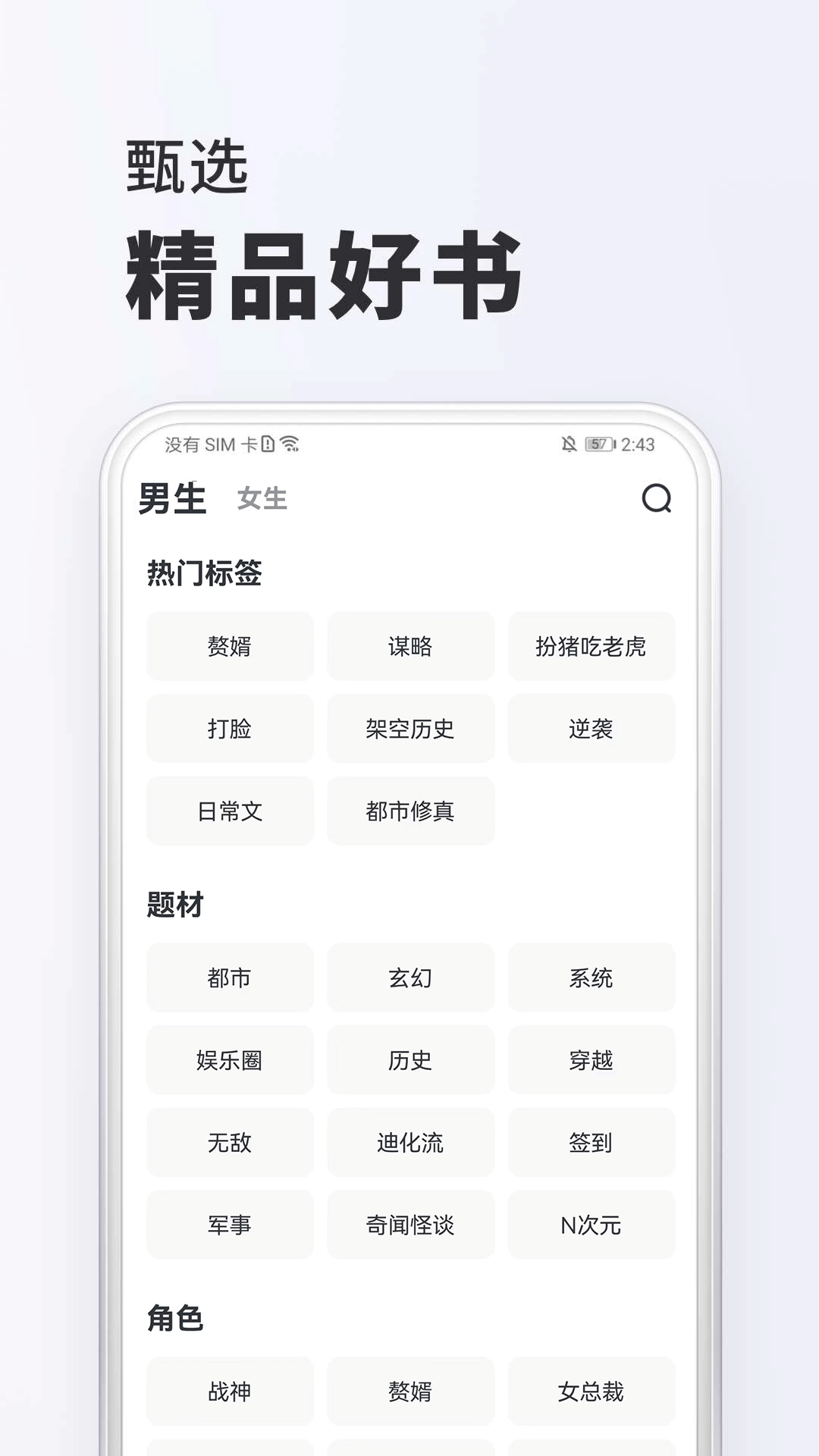819x1456 pixels.
Task: Select the 迪化流 genre tag
Action: (x=410, y=1143)
